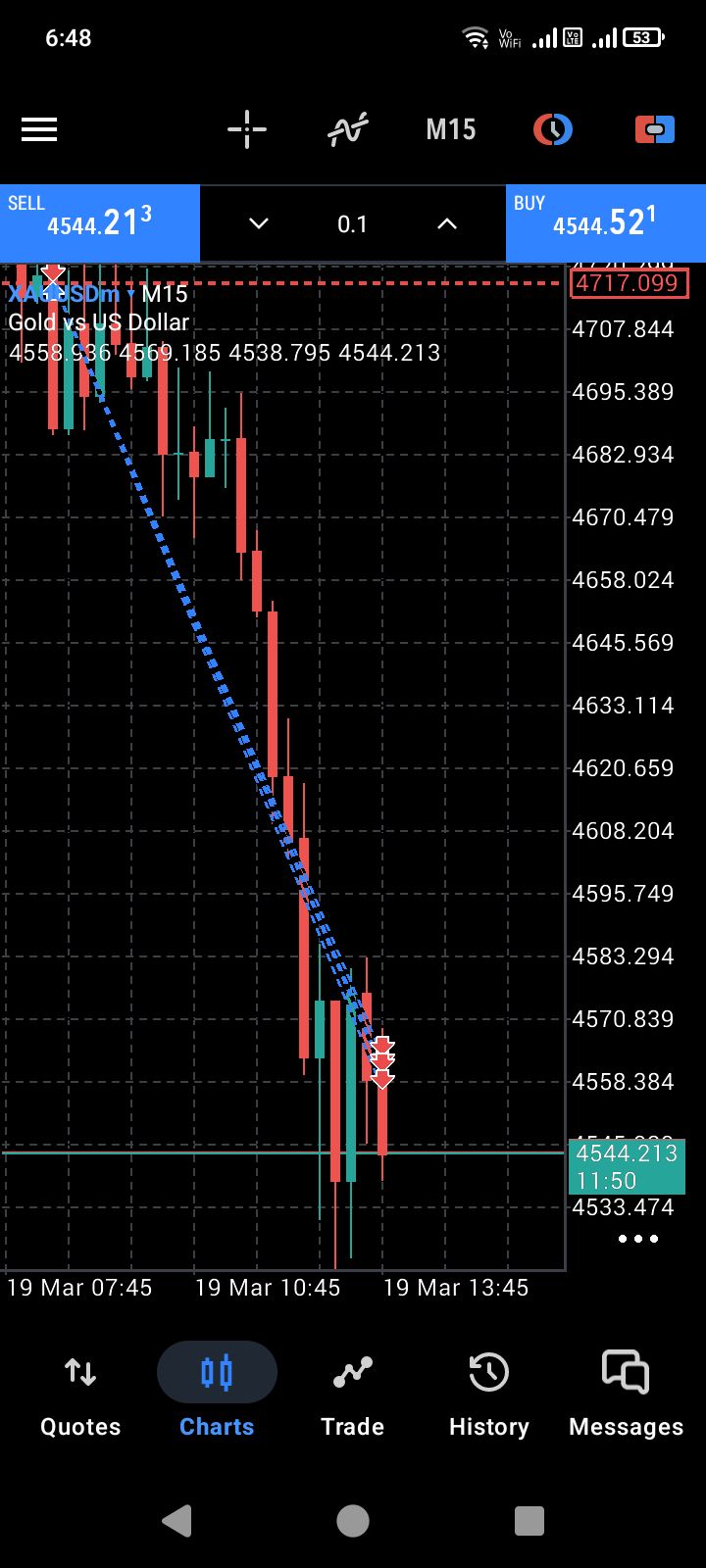Increase the lot volume above 0.1
The image size is (706, 1568).
447,224
